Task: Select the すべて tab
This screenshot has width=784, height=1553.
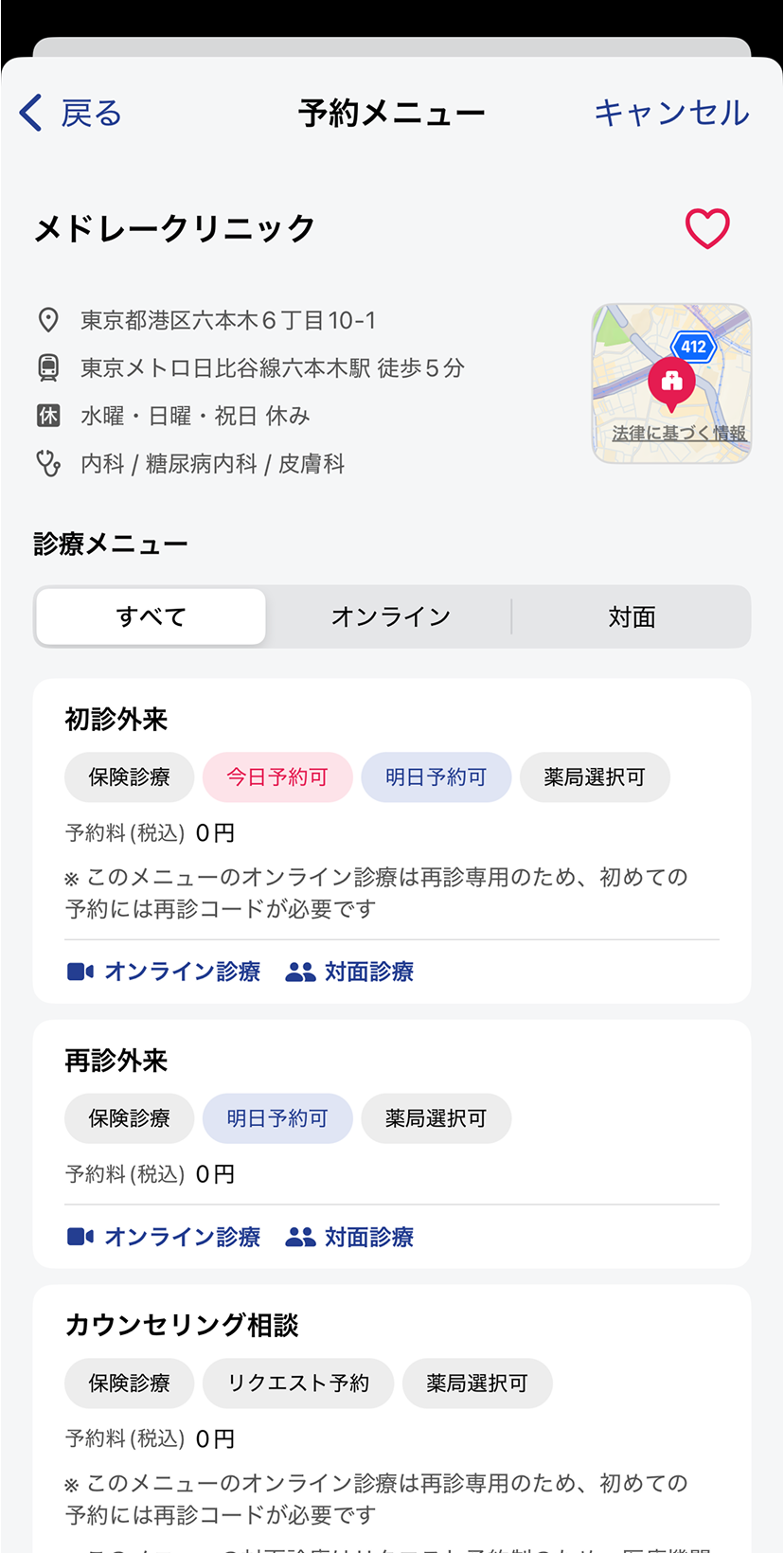Action: [151, 616]
